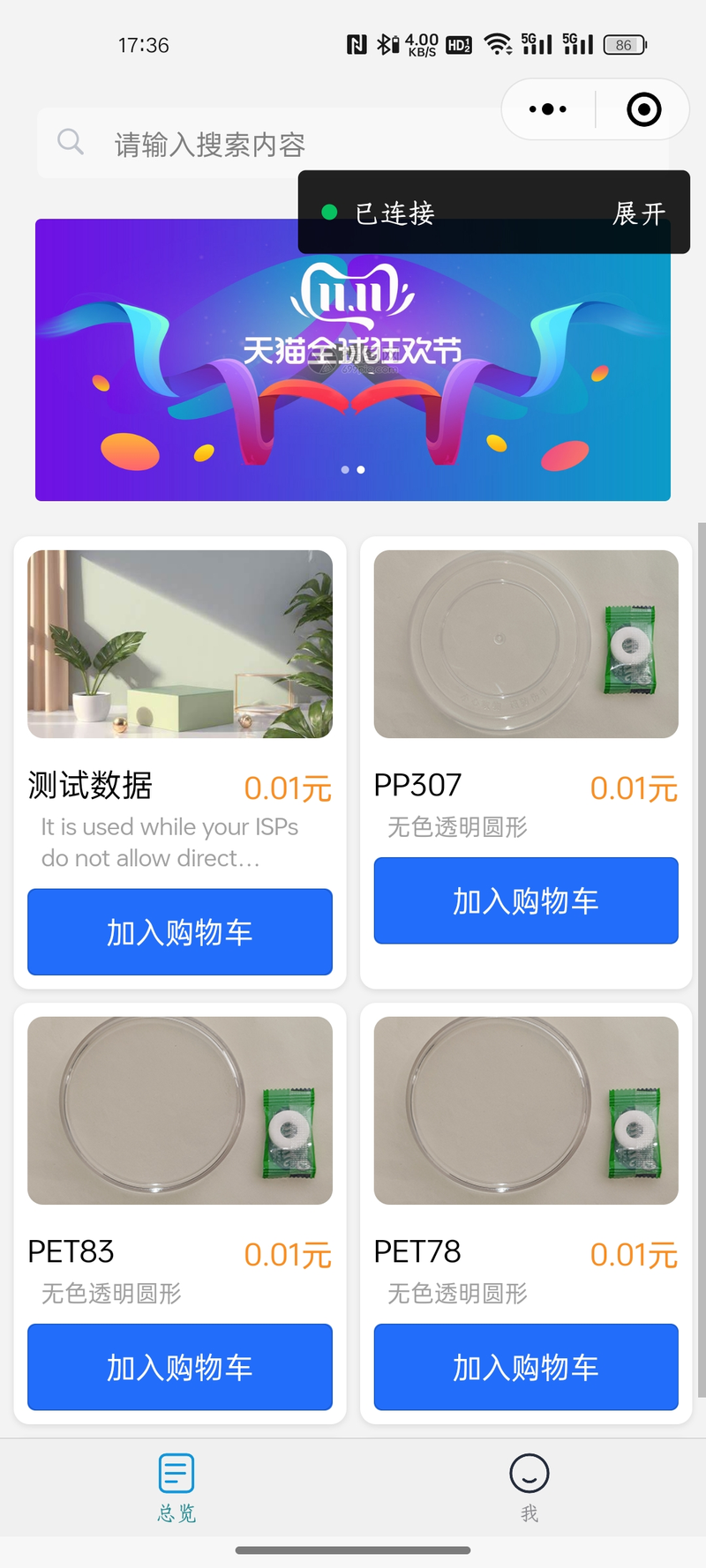Close the mini program via target icon
This screenshot has width=706, height=1568.
point(643,109)
